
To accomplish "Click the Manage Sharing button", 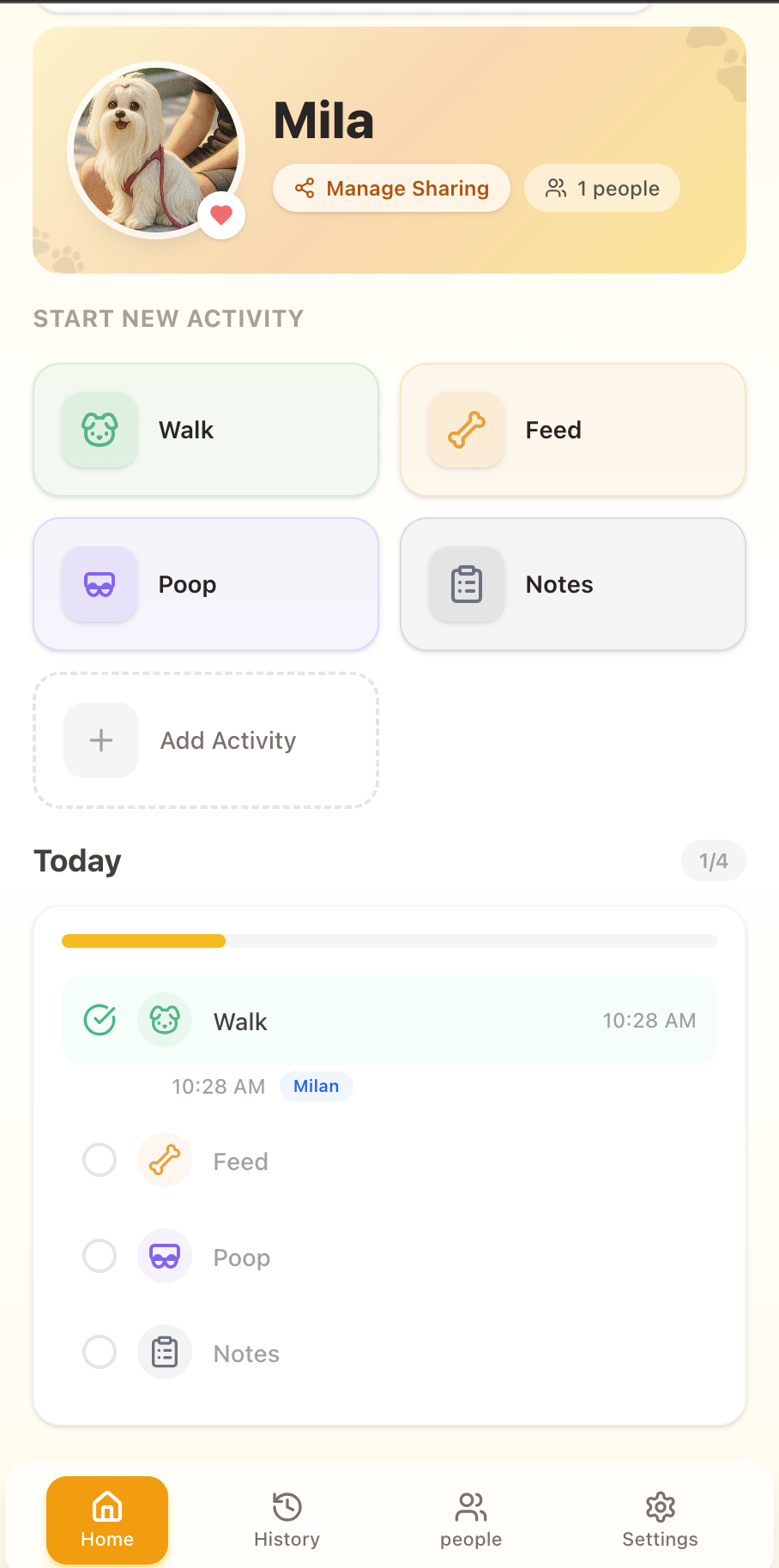I will pyautogui.click(x=390, y=188).
